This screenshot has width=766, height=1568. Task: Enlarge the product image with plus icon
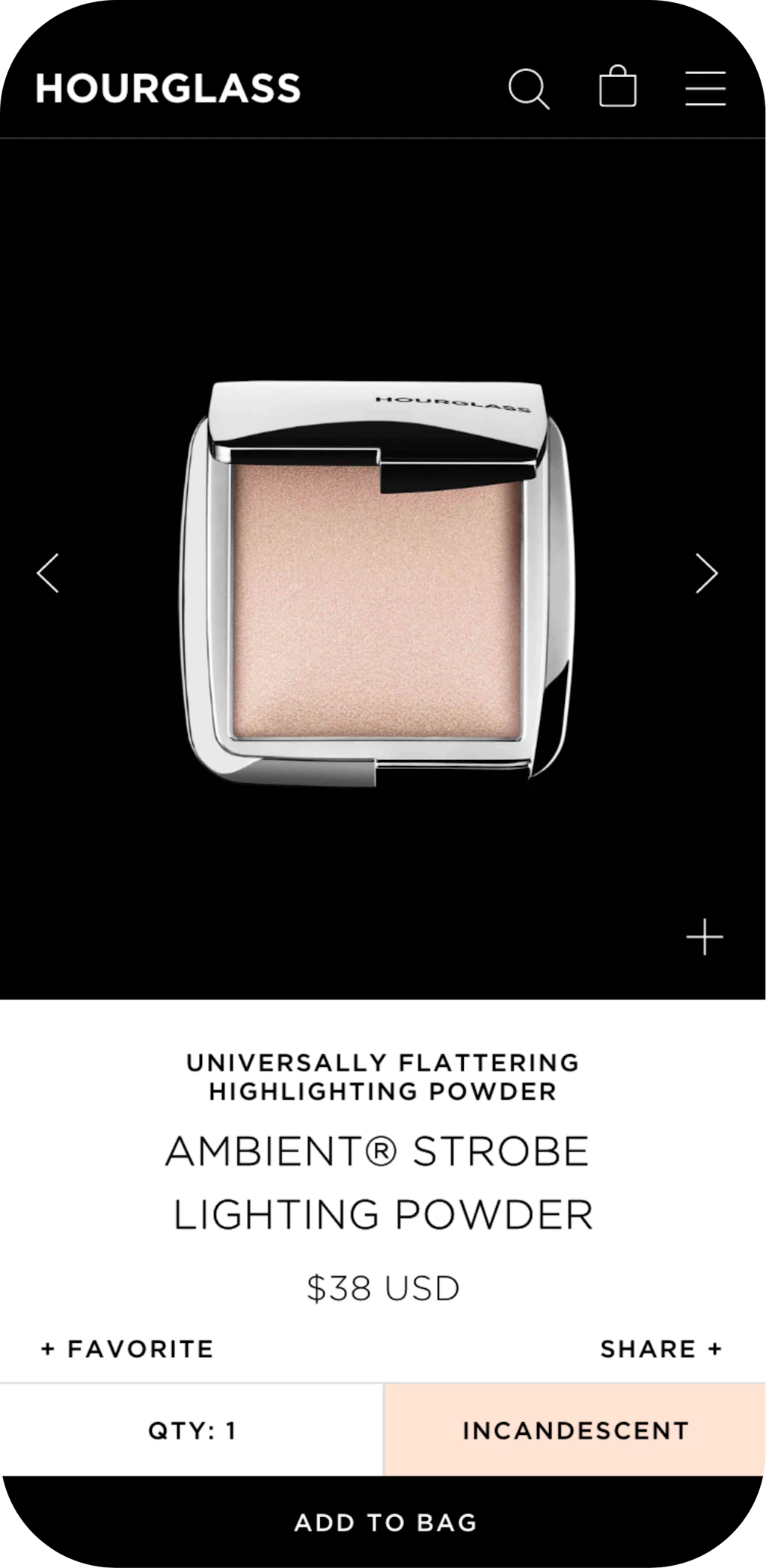(x=705, y=937)
